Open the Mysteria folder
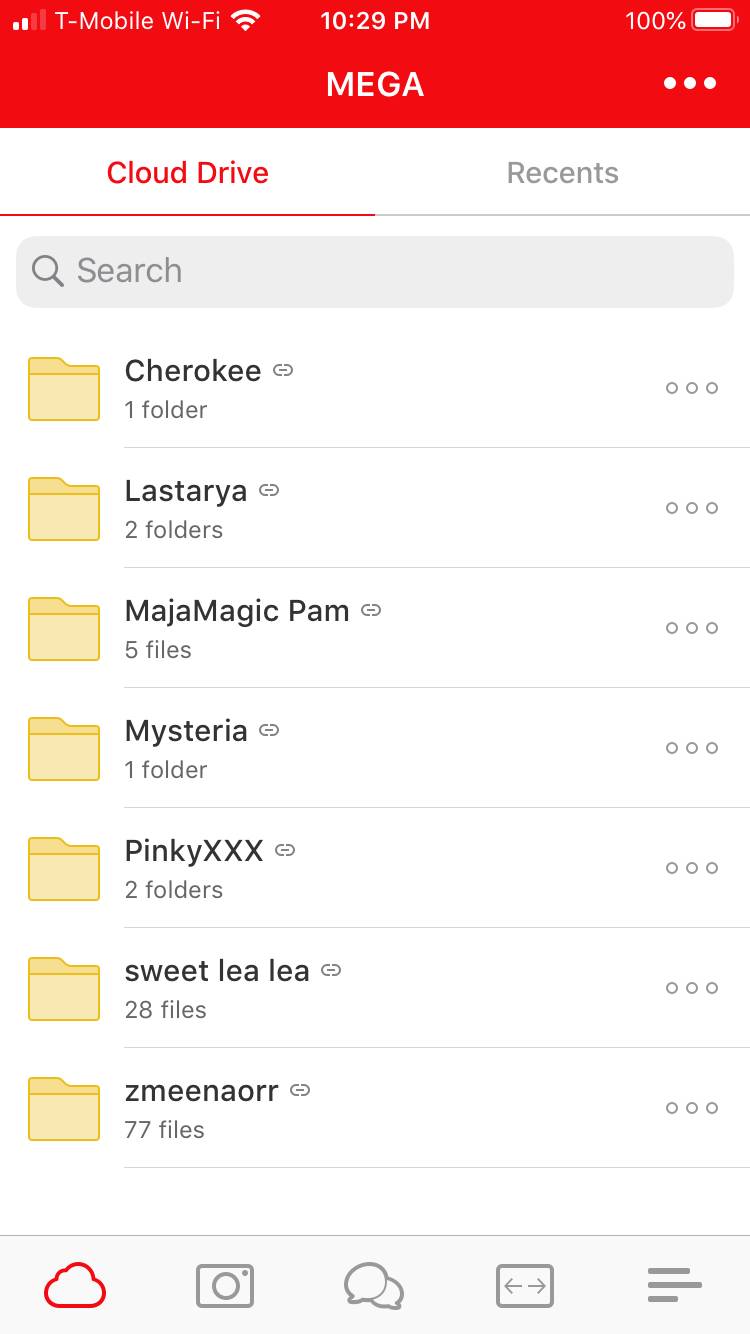This screenshot has height=1334, width=750. [186, 748]
